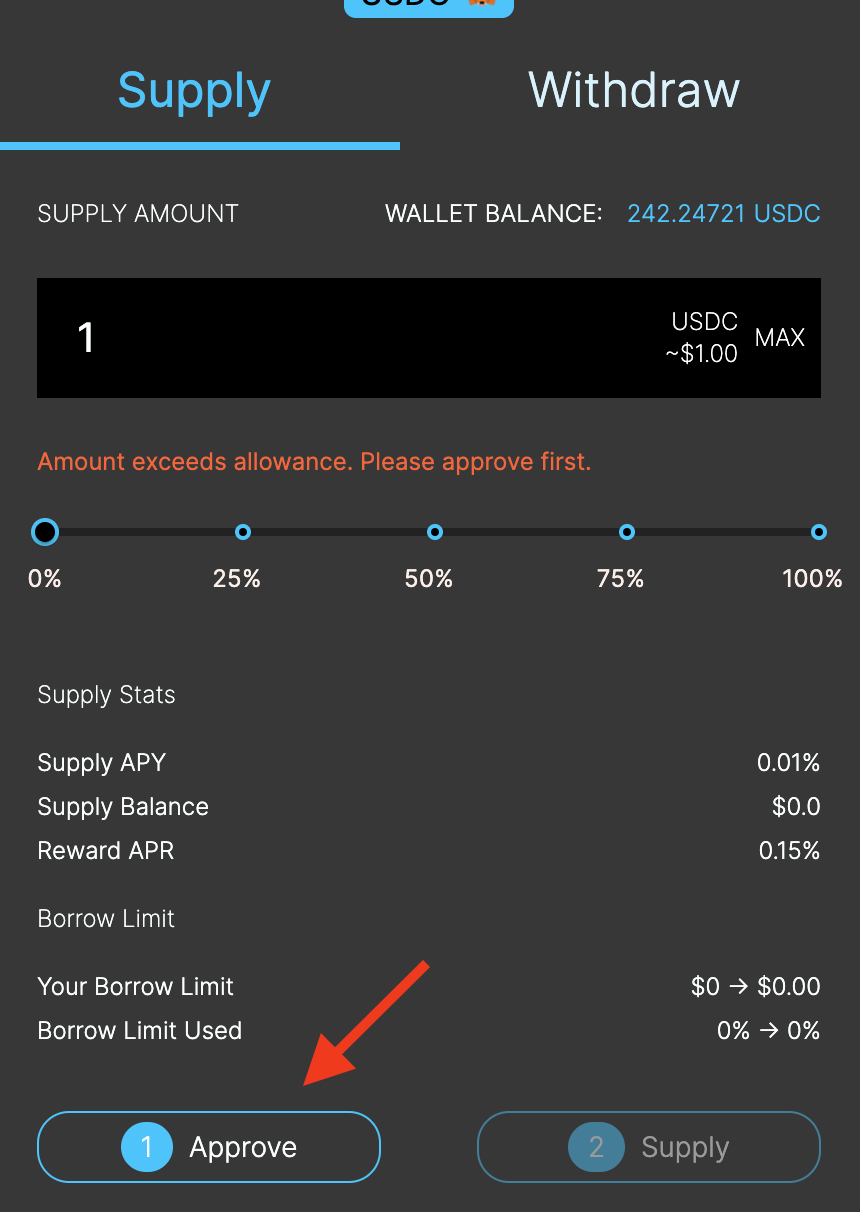
Task: Reset the slider to 0%
Action: click(45, 532)
